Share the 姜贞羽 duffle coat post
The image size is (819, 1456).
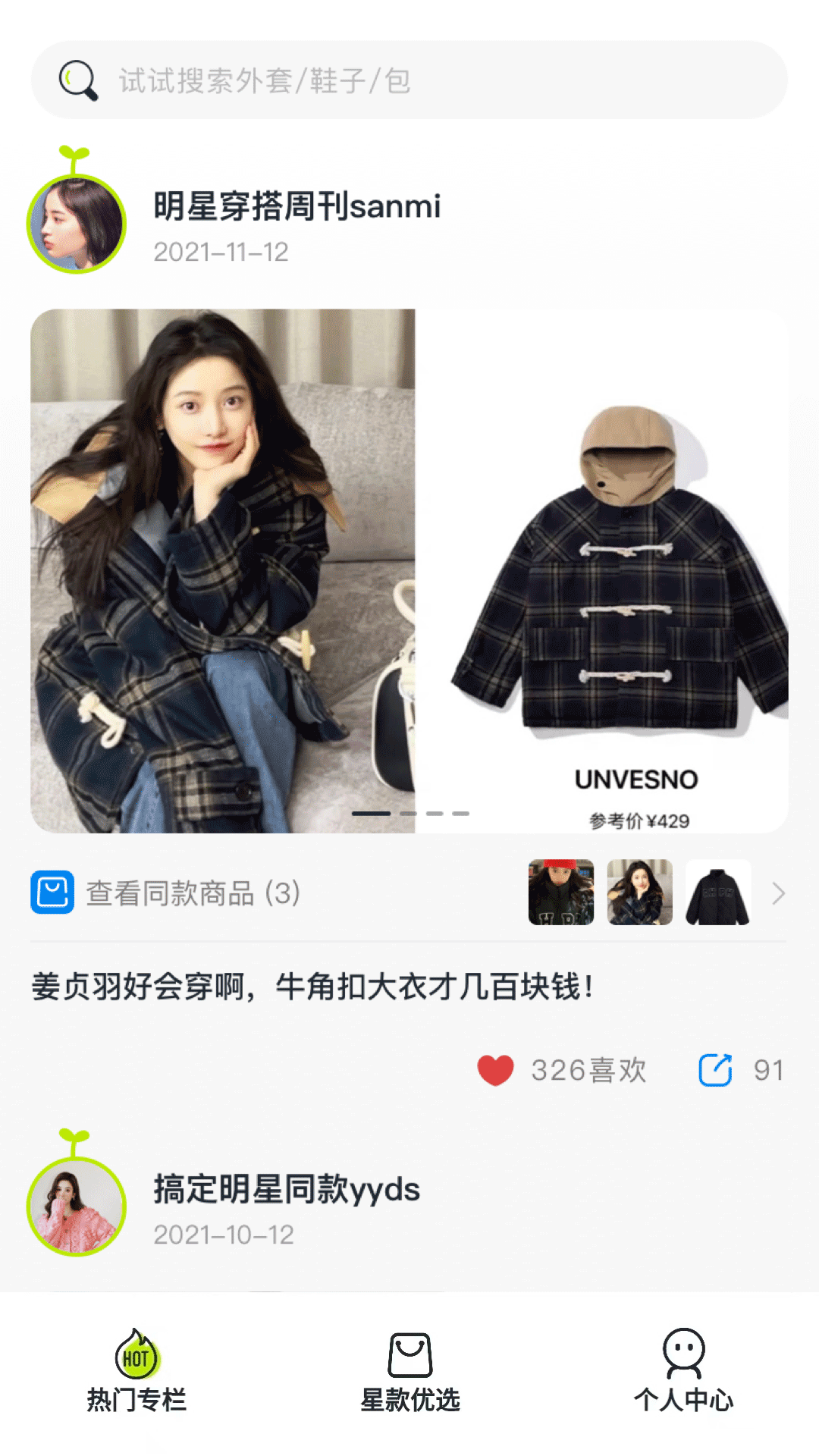(x=715, y=1070)
